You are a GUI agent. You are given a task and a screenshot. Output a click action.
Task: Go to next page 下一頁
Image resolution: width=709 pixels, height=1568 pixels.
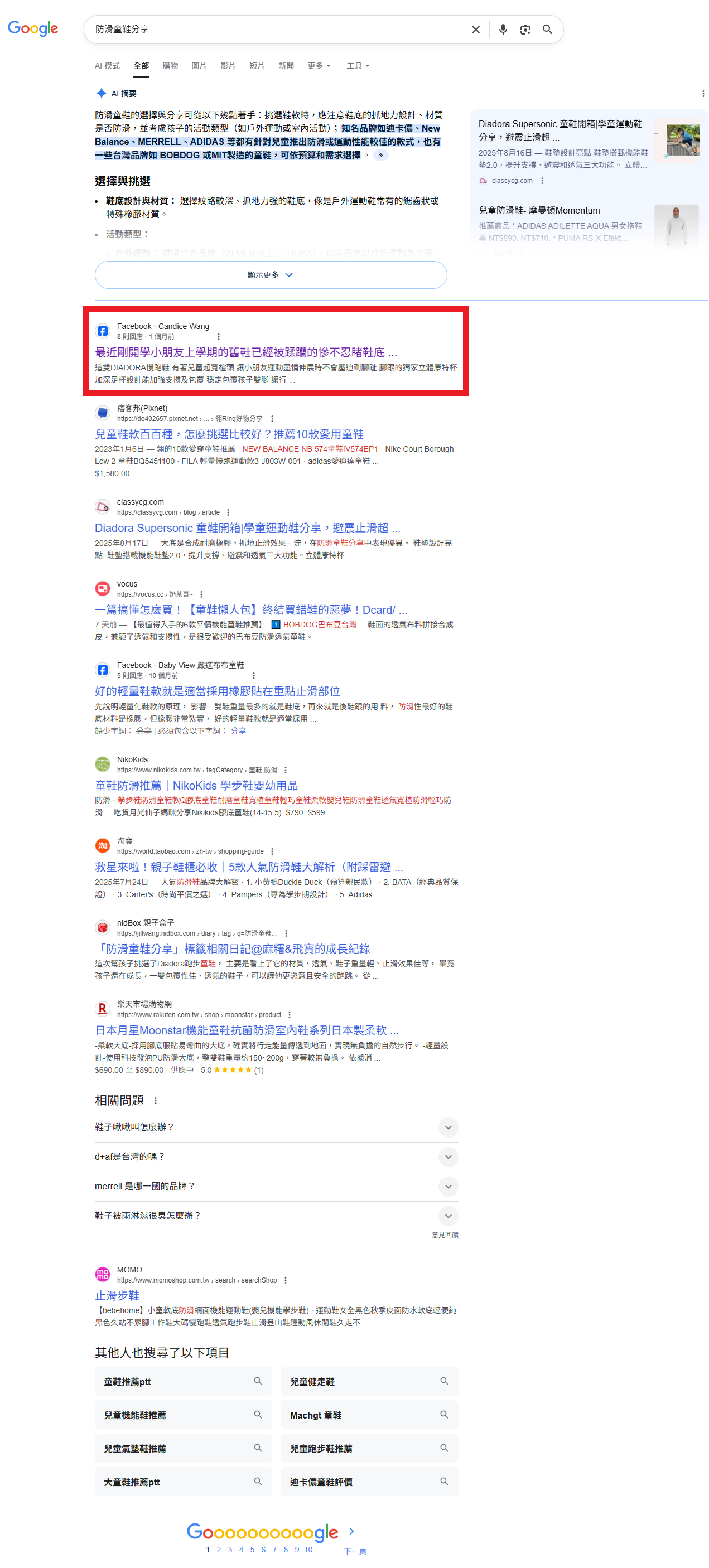click(x=355, y=1551)
